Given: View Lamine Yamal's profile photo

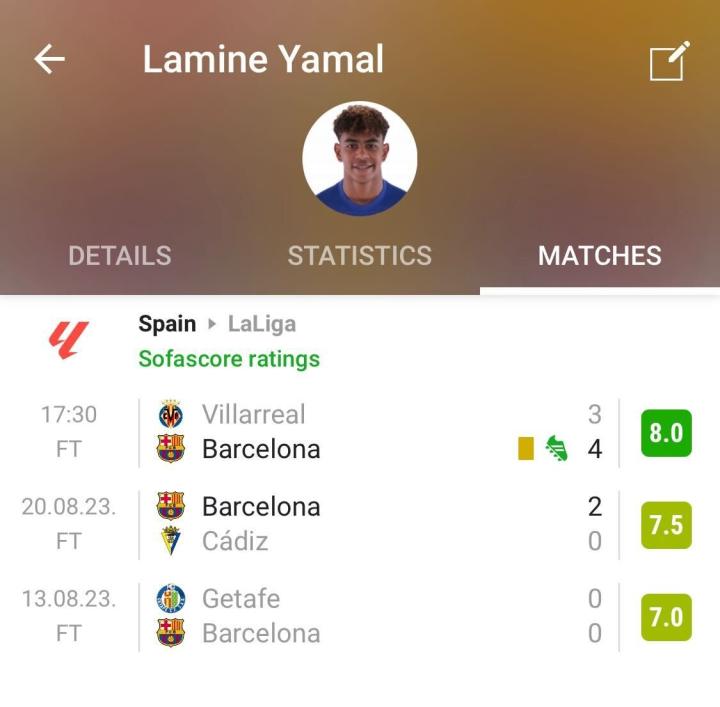Looking at the screenshot, I should point(360,159).
